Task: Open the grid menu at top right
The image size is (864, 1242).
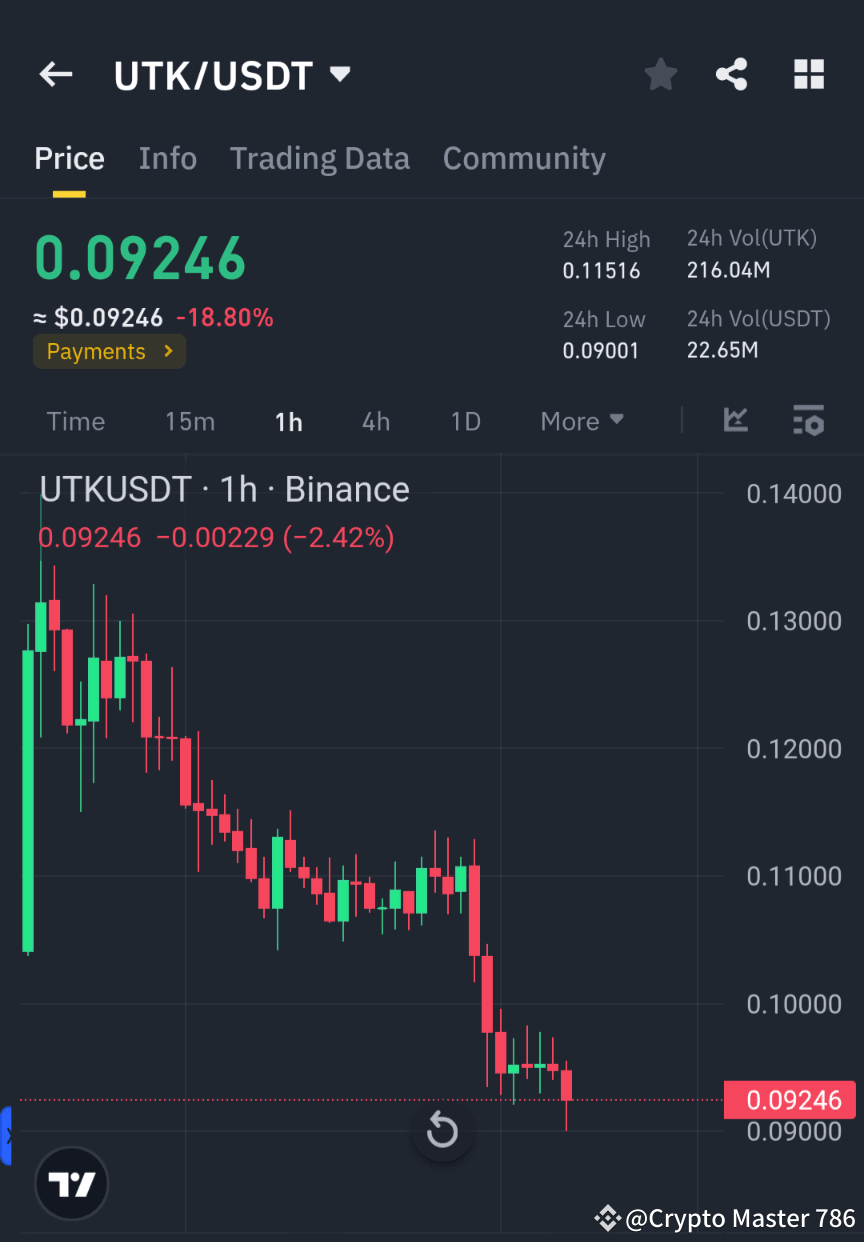Action: [x=808, y=74]
